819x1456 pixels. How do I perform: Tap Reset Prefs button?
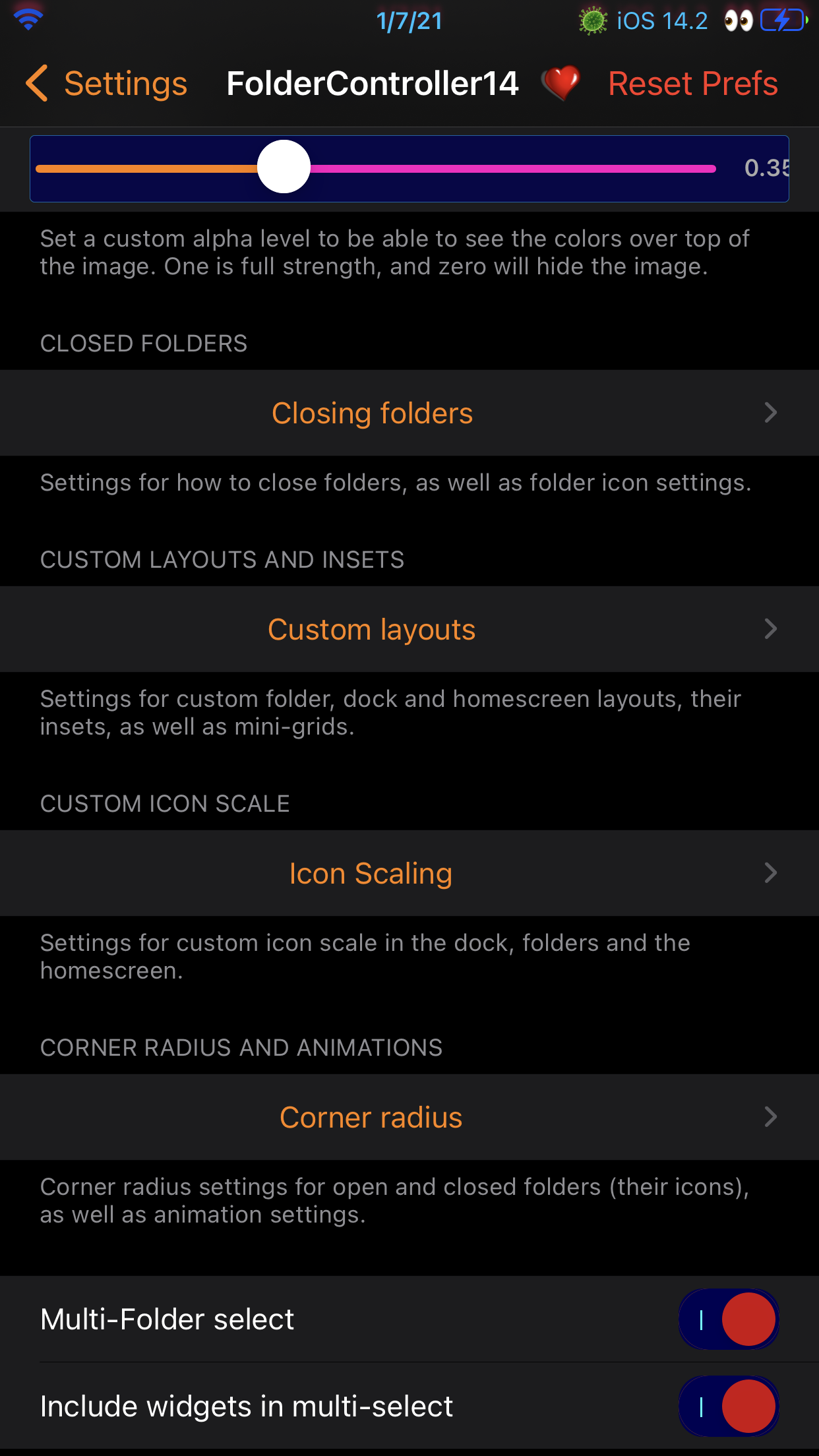coord(692,84)
